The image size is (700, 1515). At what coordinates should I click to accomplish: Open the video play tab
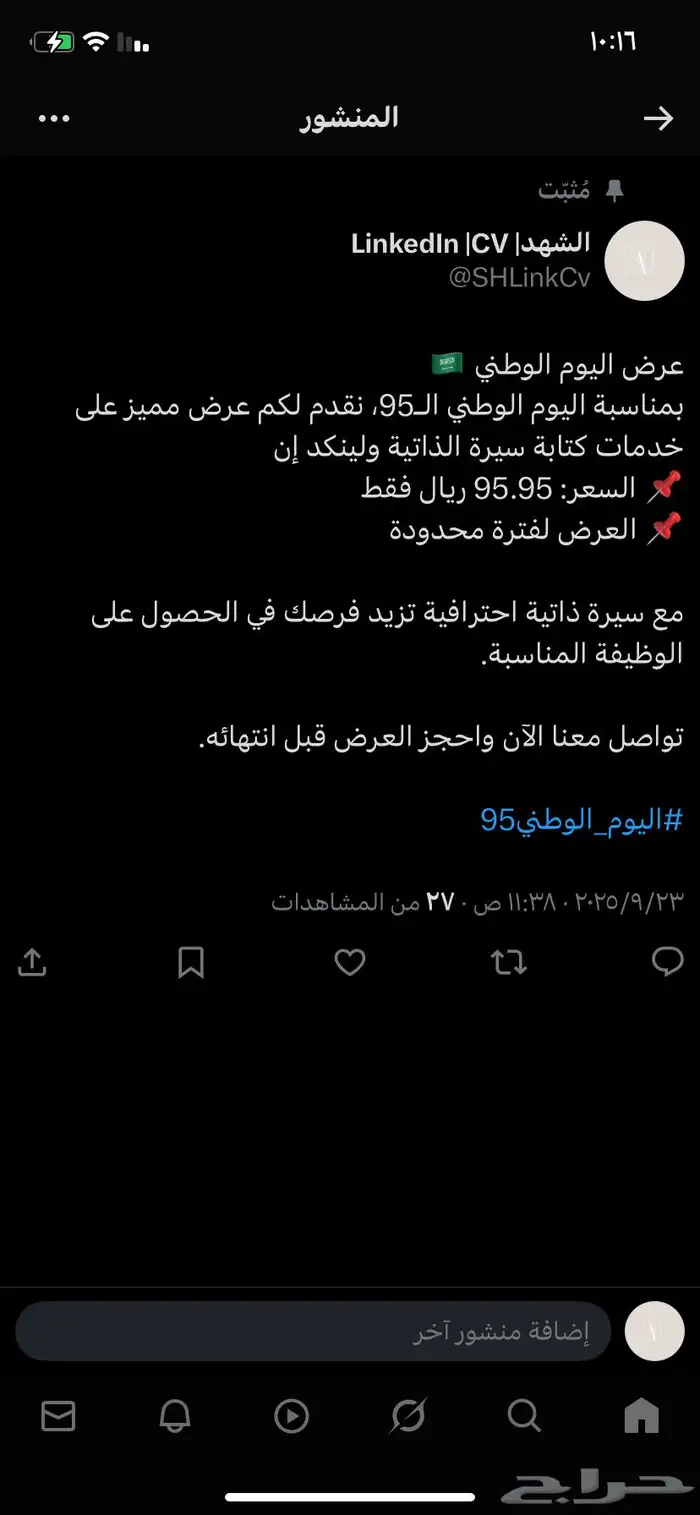click(x=291, y=1416)
